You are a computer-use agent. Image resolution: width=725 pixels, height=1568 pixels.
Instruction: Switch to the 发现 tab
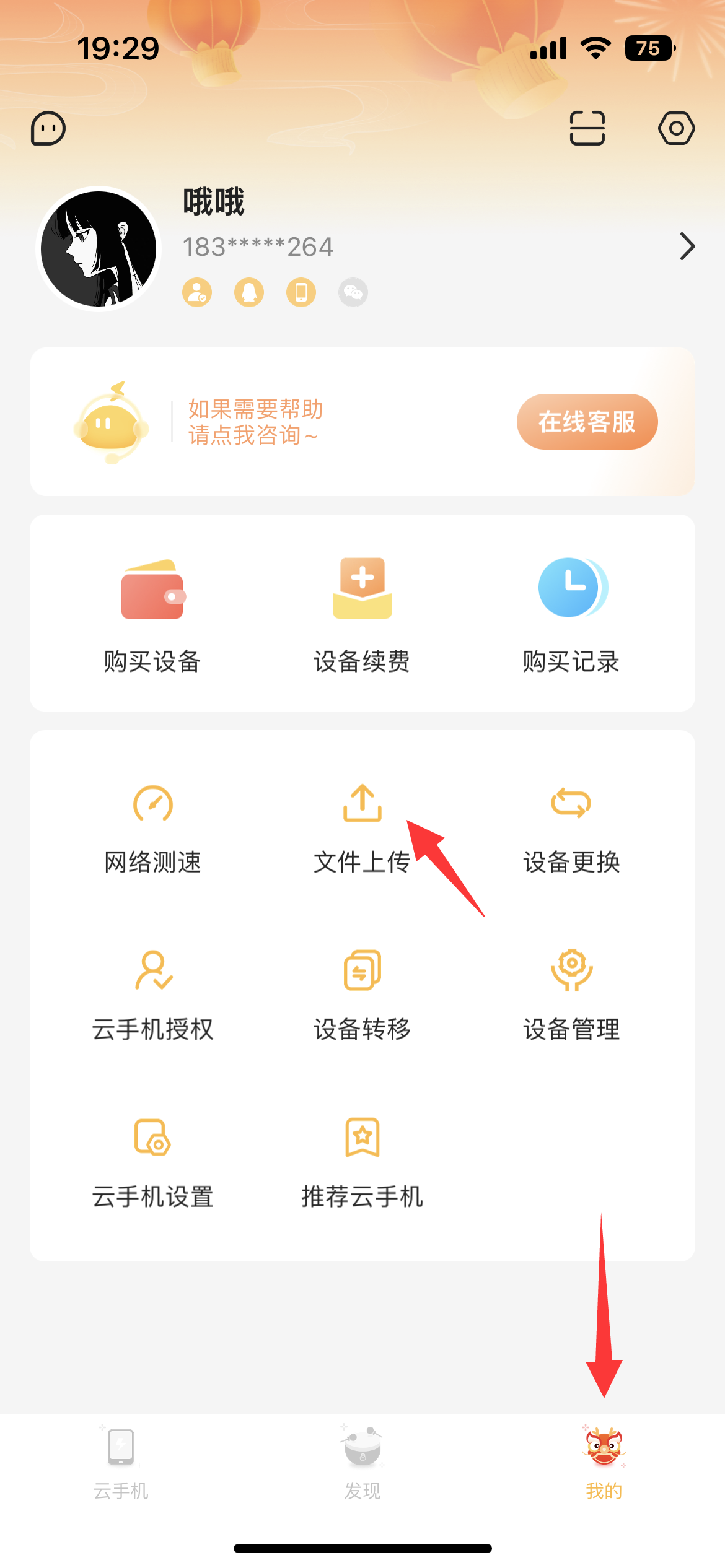click(362, 1463)
